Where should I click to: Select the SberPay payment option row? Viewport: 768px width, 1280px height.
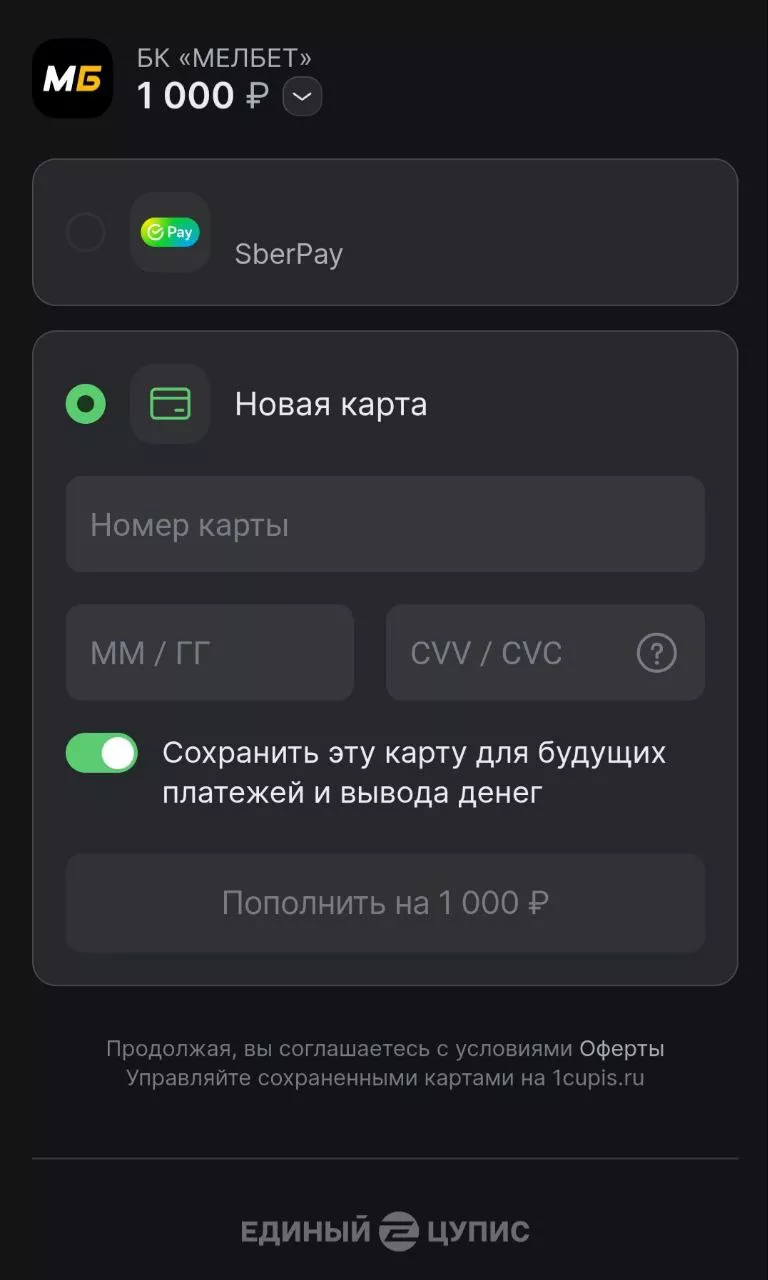click(384, 233)
